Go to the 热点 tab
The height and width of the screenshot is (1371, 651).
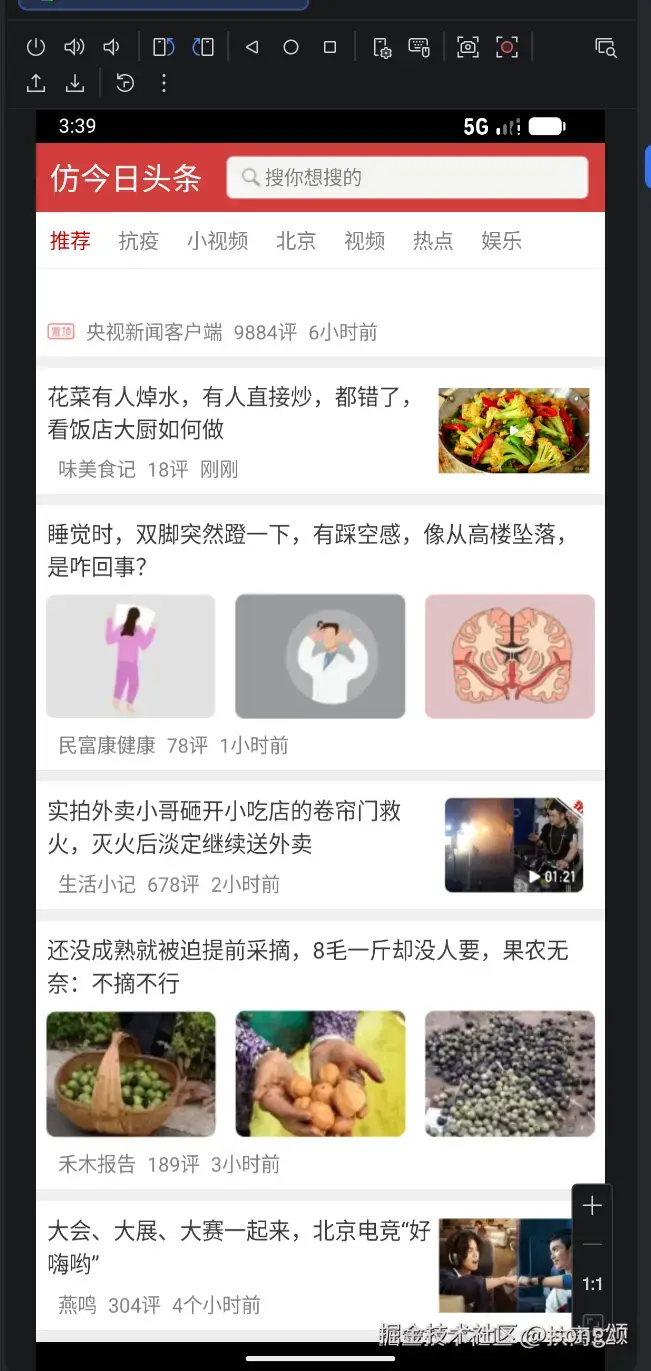[x=433, y=241]
